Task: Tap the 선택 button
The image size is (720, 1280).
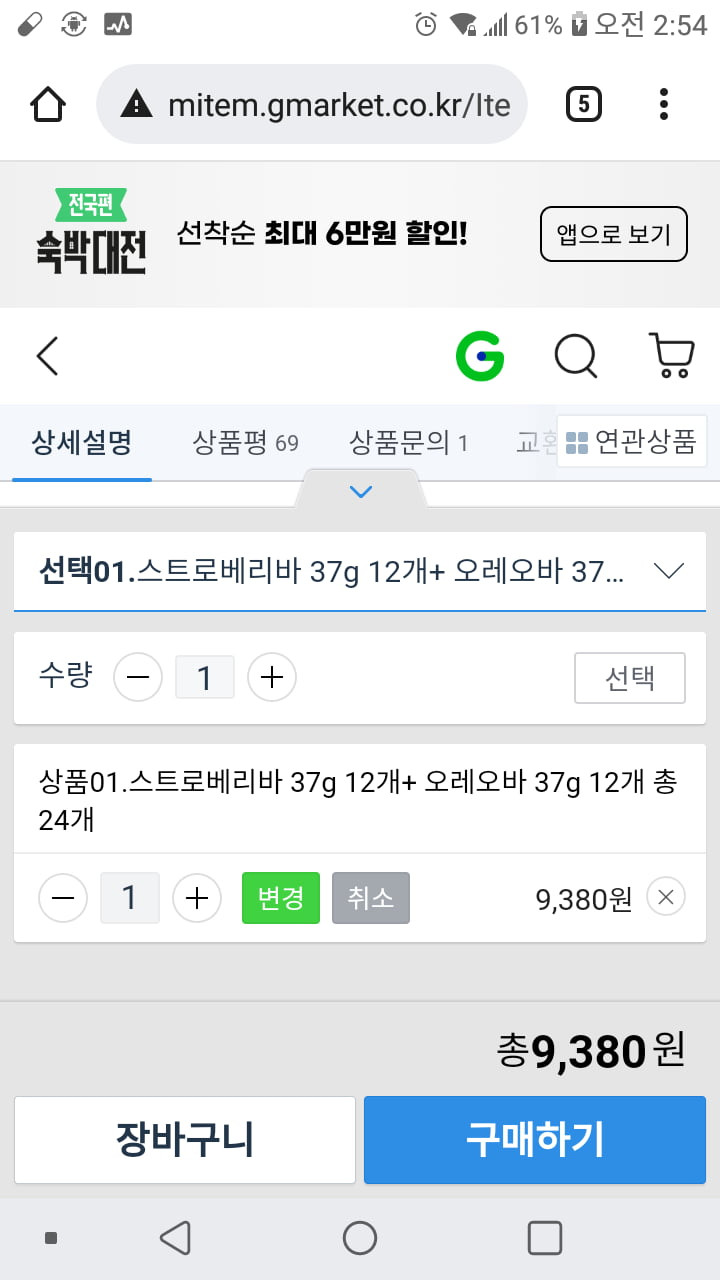Action: pos(630,678)
